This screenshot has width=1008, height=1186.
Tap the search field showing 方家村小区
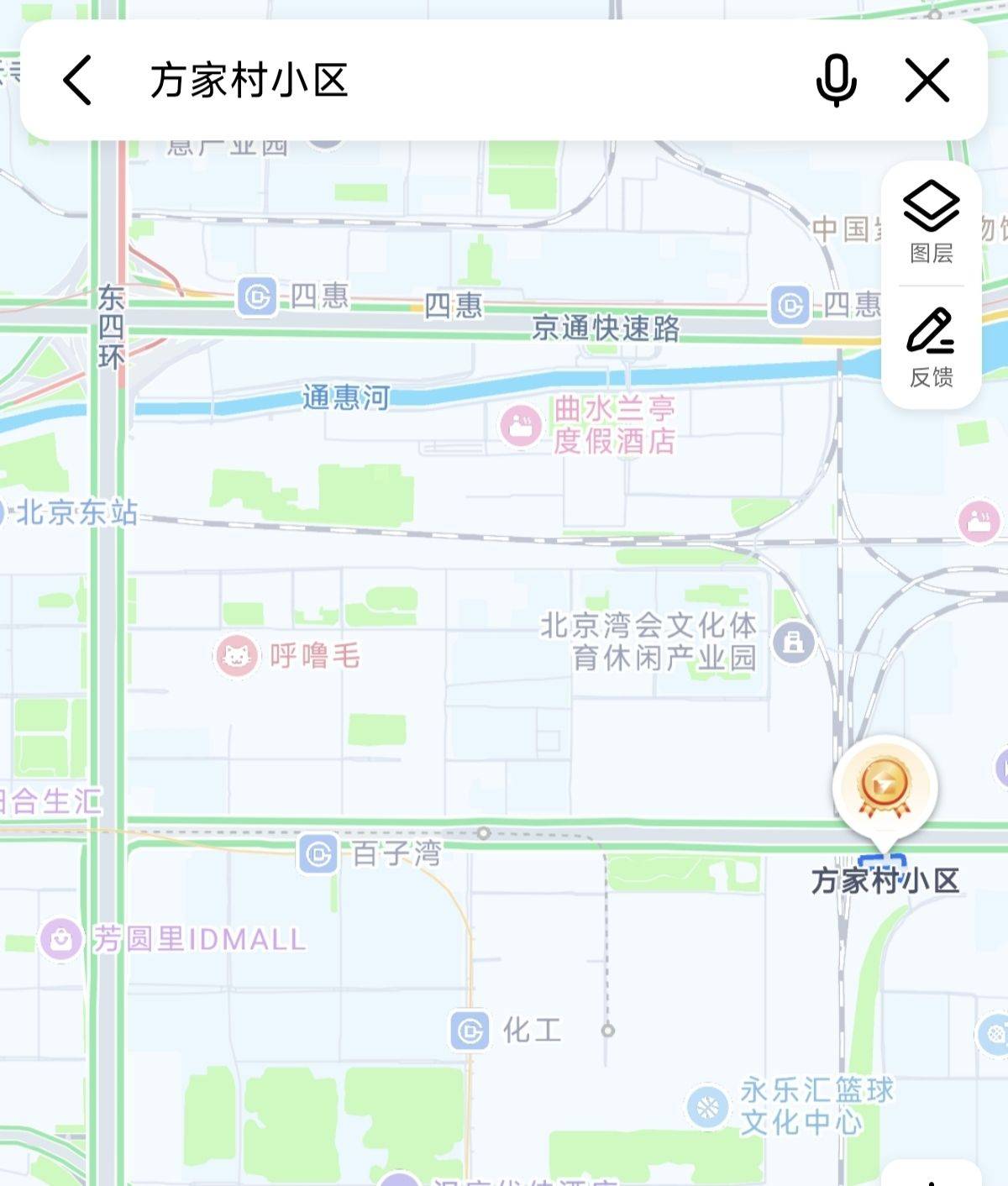pos(420,81)
